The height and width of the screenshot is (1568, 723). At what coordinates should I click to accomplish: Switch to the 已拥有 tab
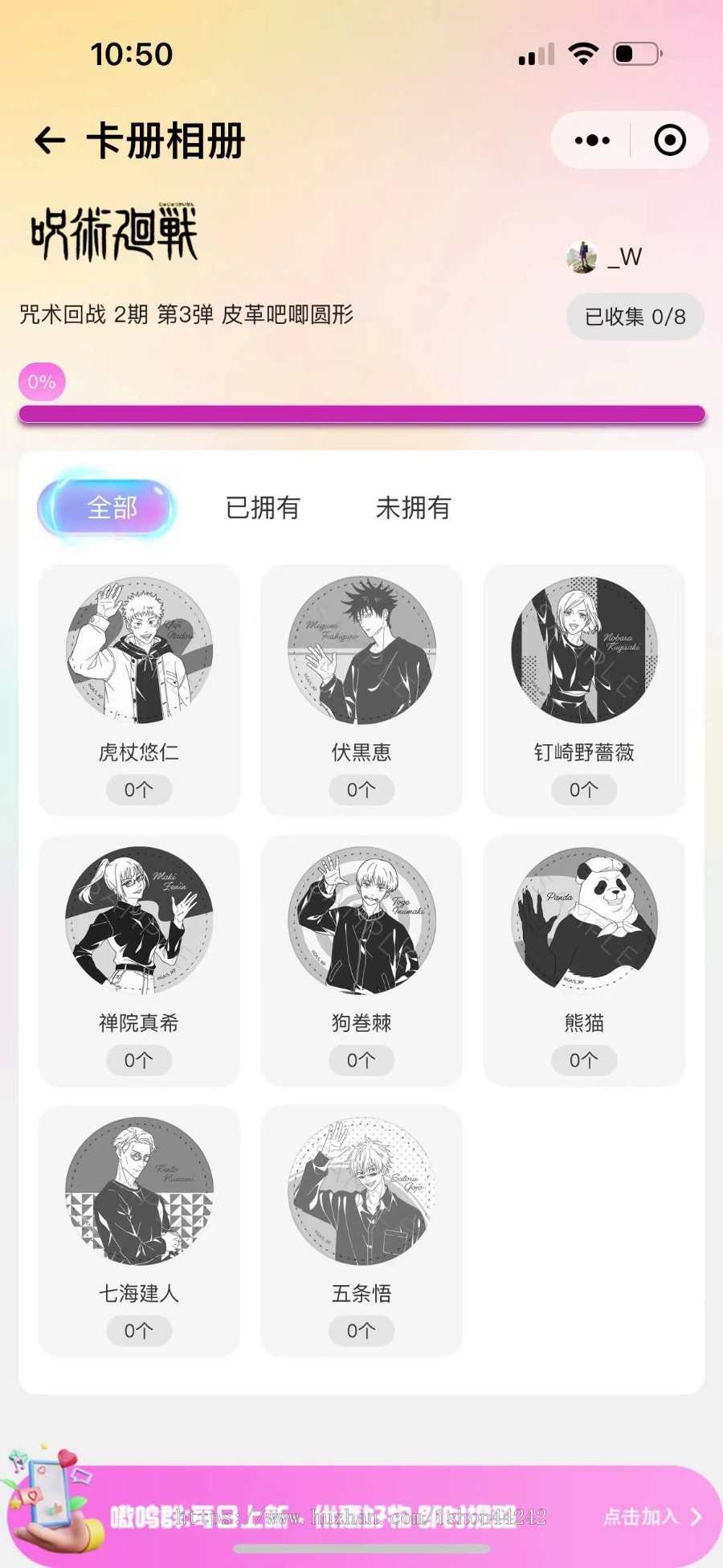pyautogui.click(x=264, y=508)
